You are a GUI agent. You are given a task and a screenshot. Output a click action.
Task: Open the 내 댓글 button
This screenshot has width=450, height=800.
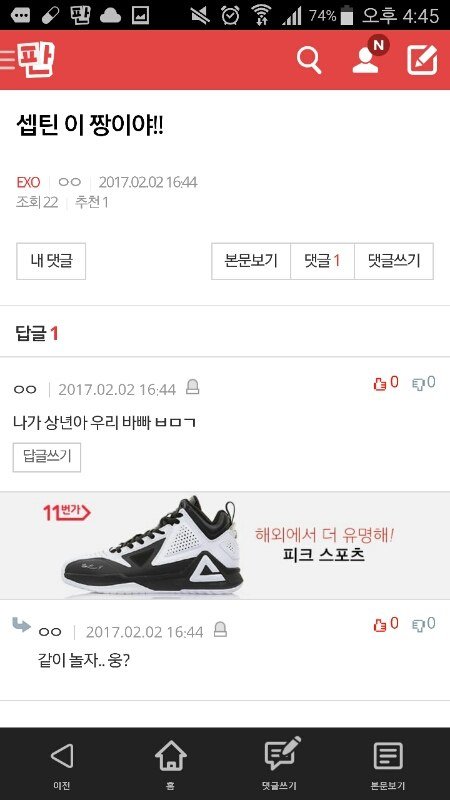point(51,261)
